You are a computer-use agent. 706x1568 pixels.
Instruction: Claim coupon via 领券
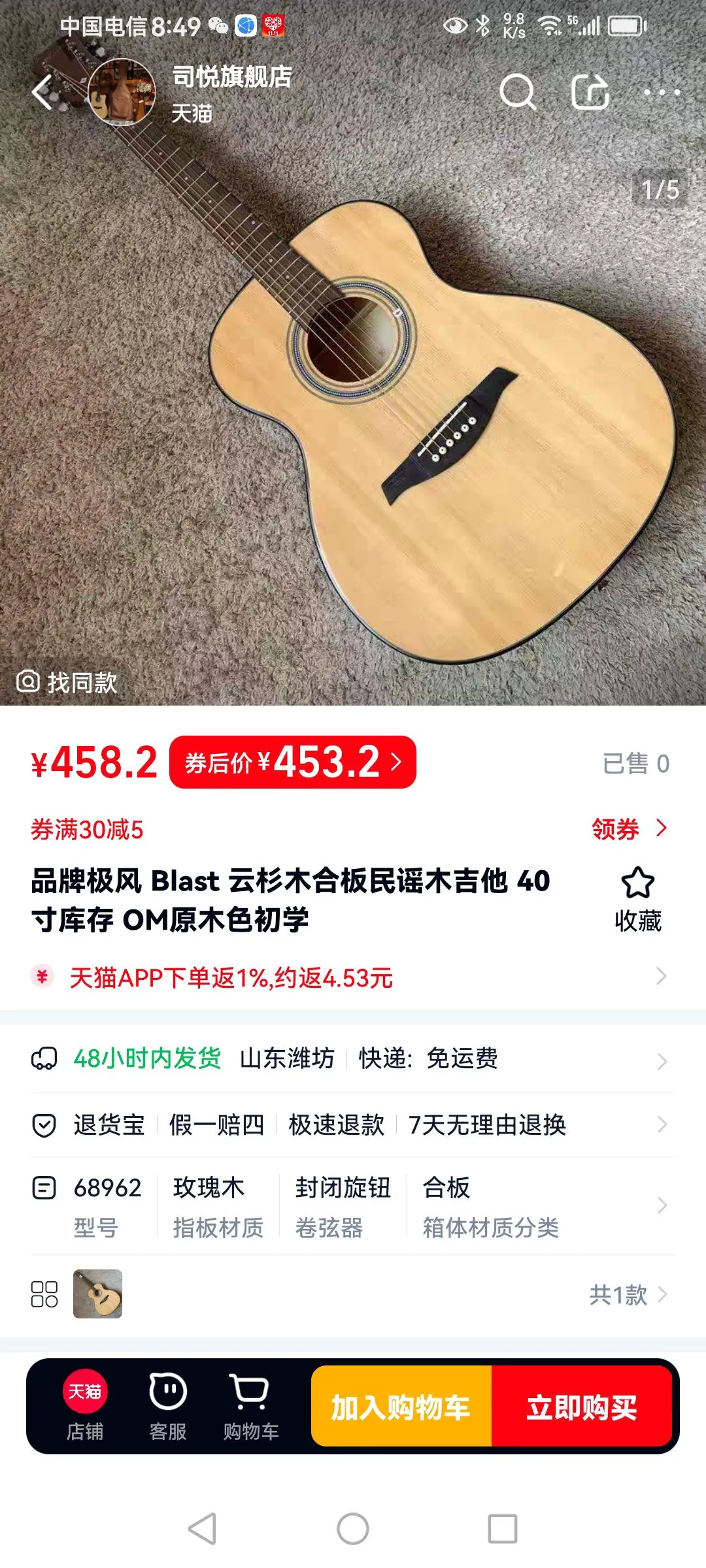click(x=629, y=828)
